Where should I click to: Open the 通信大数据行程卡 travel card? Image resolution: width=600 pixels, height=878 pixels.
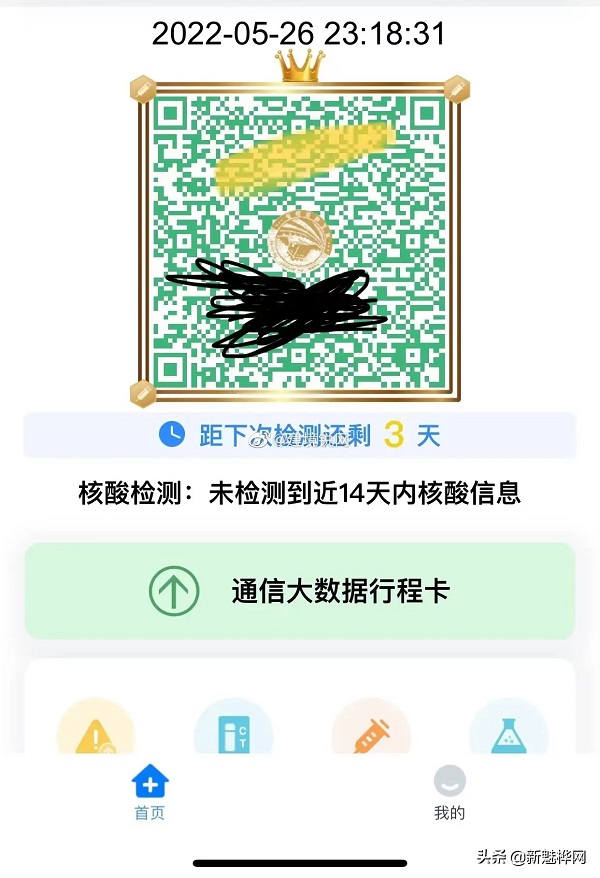[300, 591]
